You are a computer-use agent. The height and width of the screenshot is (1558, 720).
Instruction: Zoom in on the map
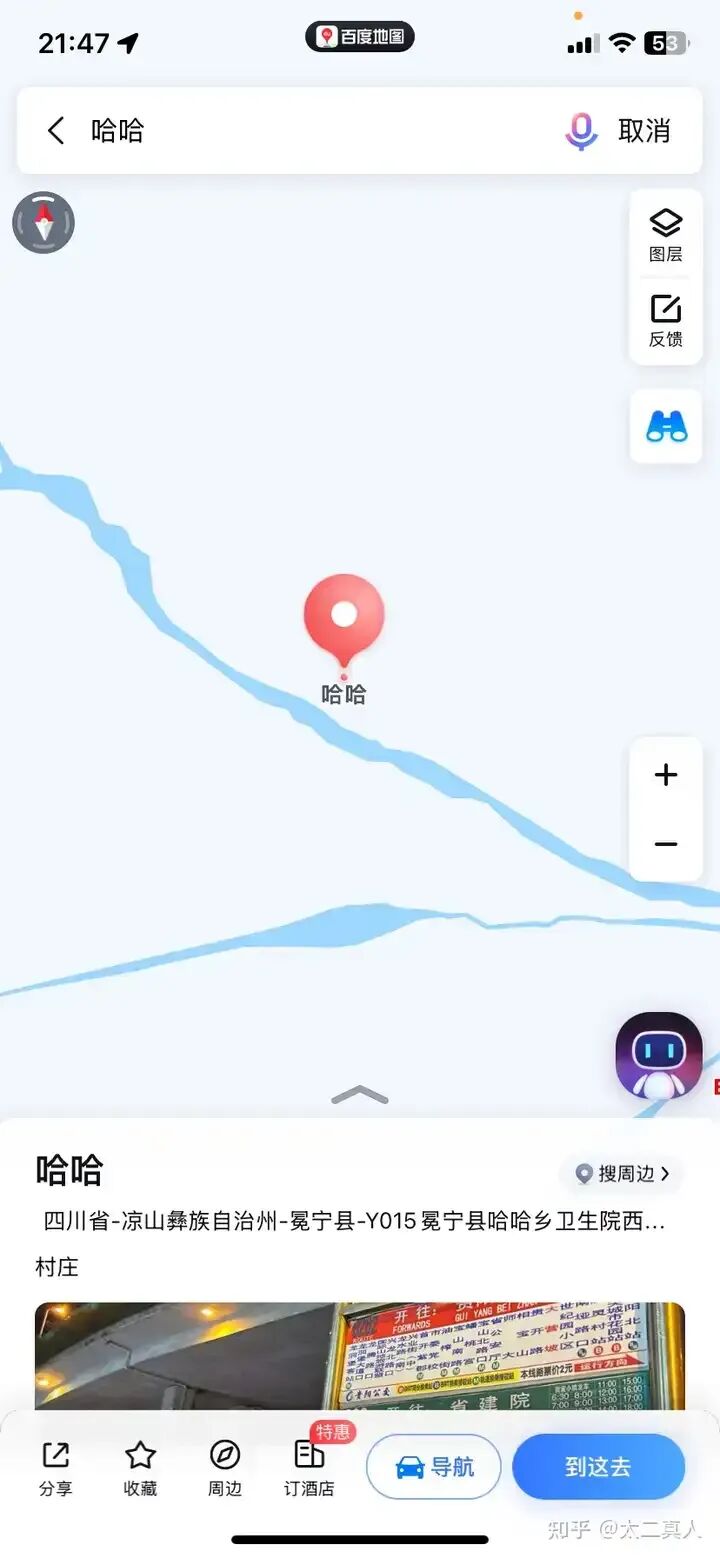(666, 775)
